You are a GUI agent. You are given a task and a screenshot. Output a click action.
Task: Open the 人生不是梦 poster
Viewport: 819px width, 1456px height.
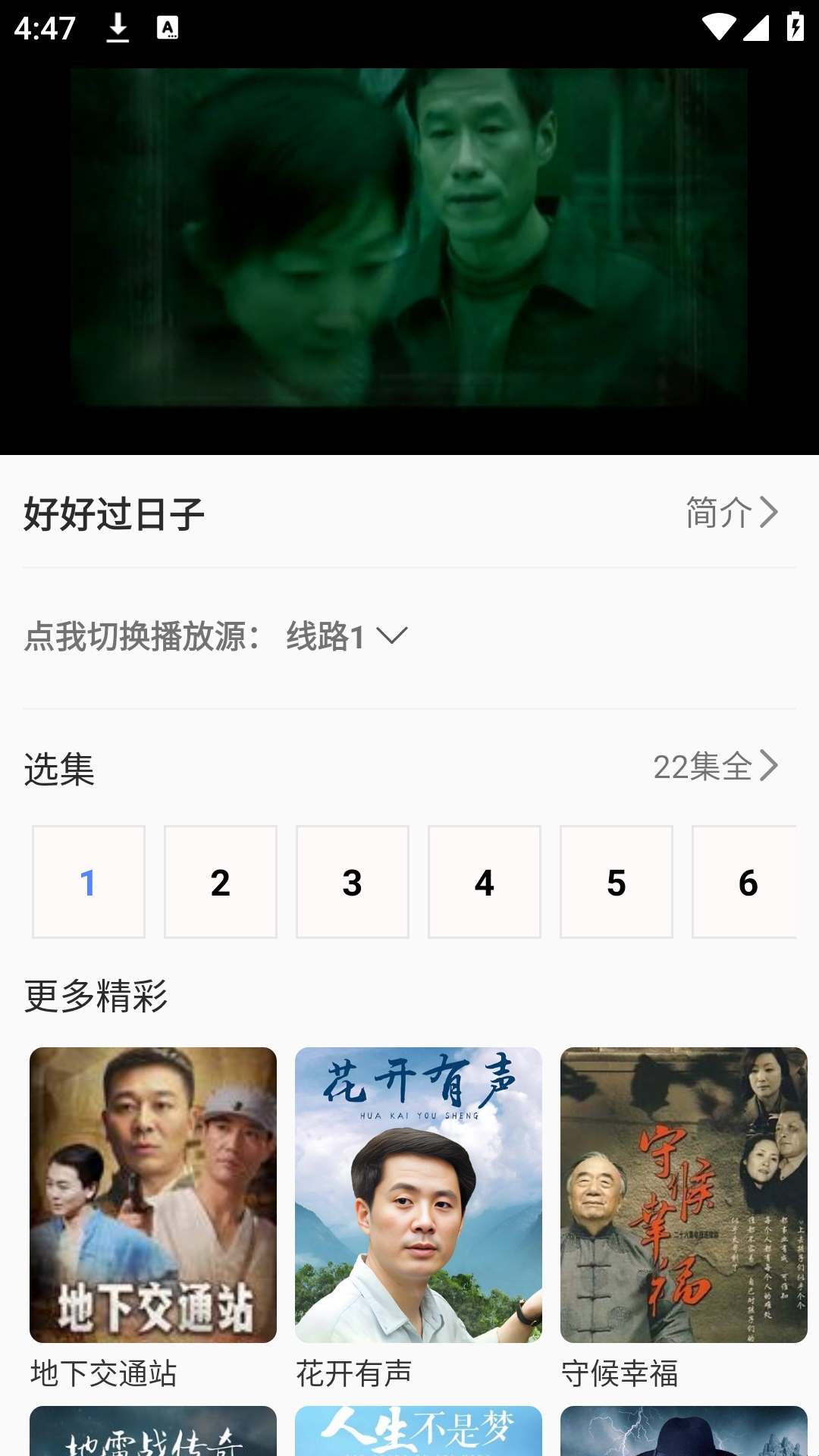419,1432
